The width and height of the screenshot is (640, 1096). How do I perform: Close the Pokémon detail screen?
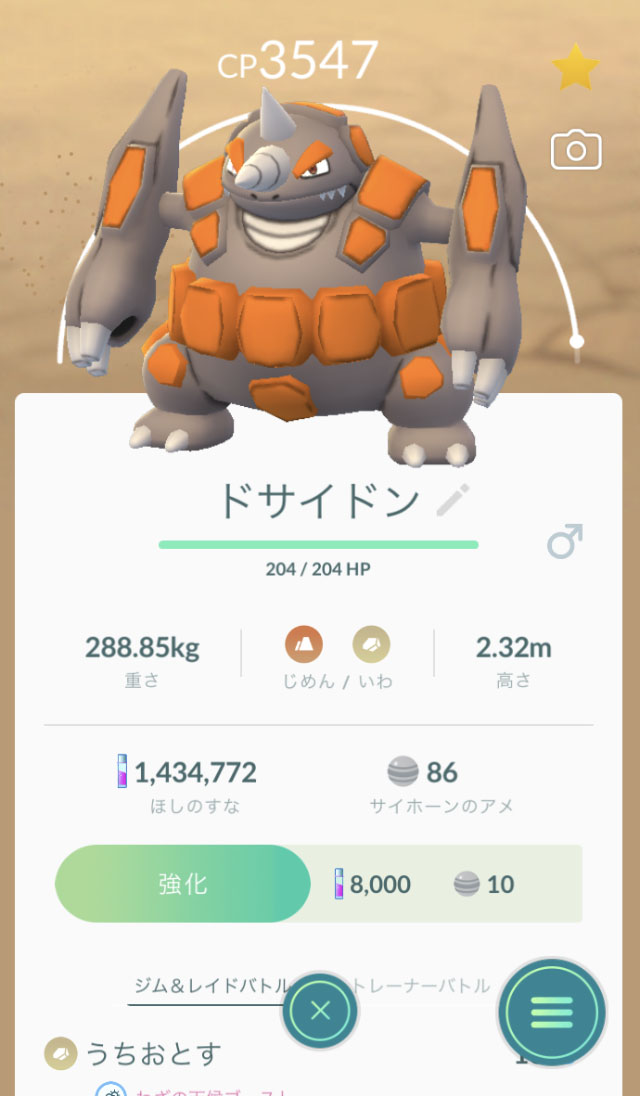[x=320, y=1010]
